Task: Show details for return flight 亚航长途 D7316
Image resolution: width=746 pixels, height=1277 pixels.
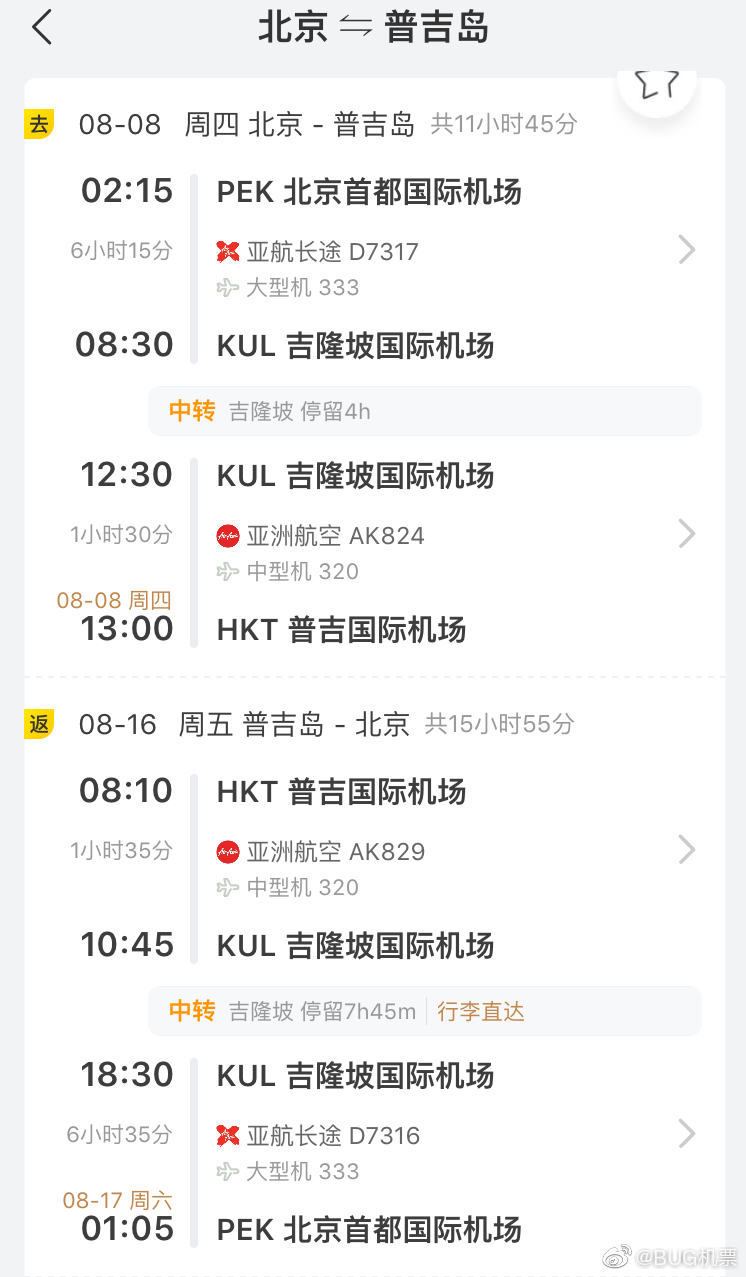Action: [x=686, y=1134]
